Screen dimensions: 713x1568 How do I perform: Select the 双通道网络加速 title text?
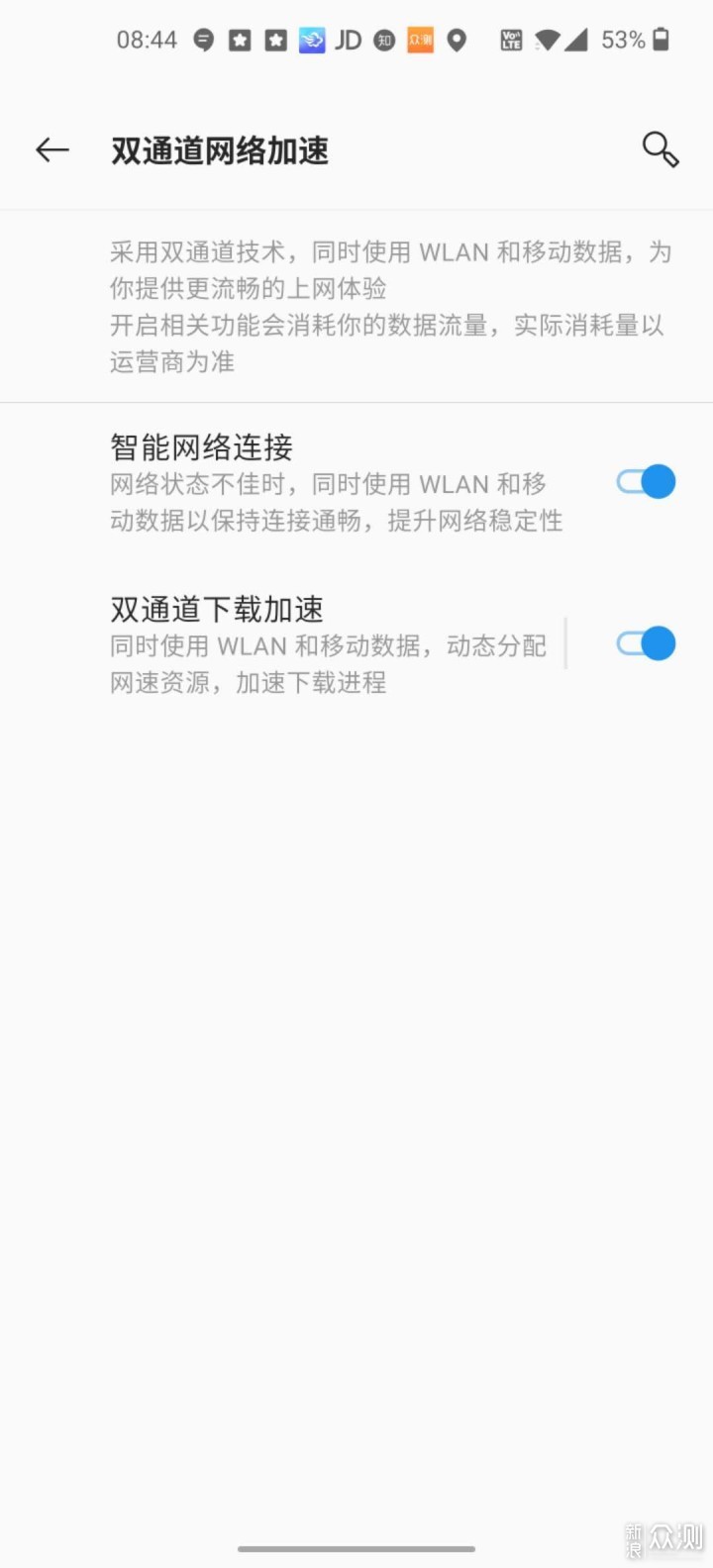[x=220, y=150]
